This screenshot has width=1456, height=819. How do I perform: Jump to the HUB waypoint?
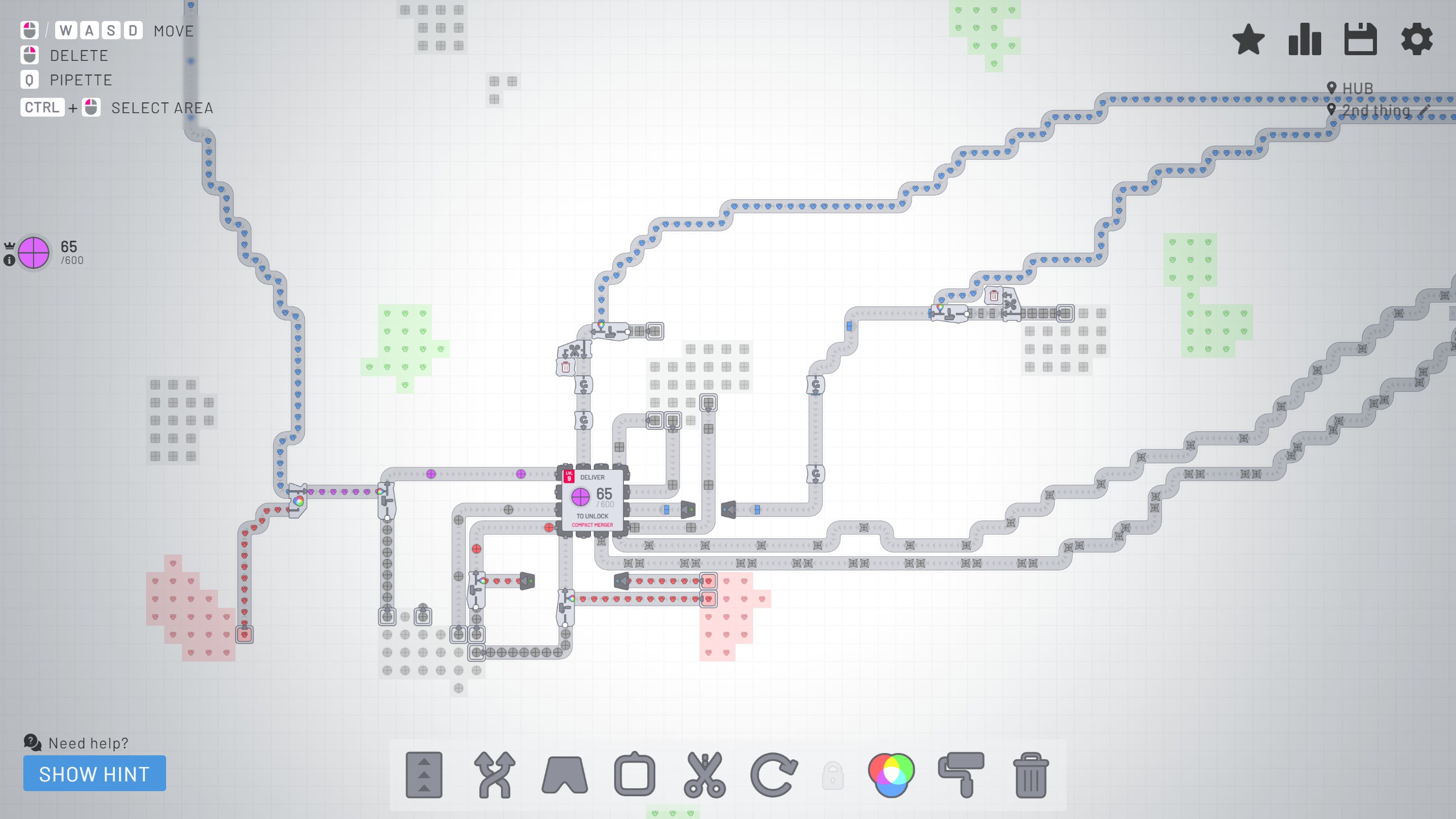1357,89
